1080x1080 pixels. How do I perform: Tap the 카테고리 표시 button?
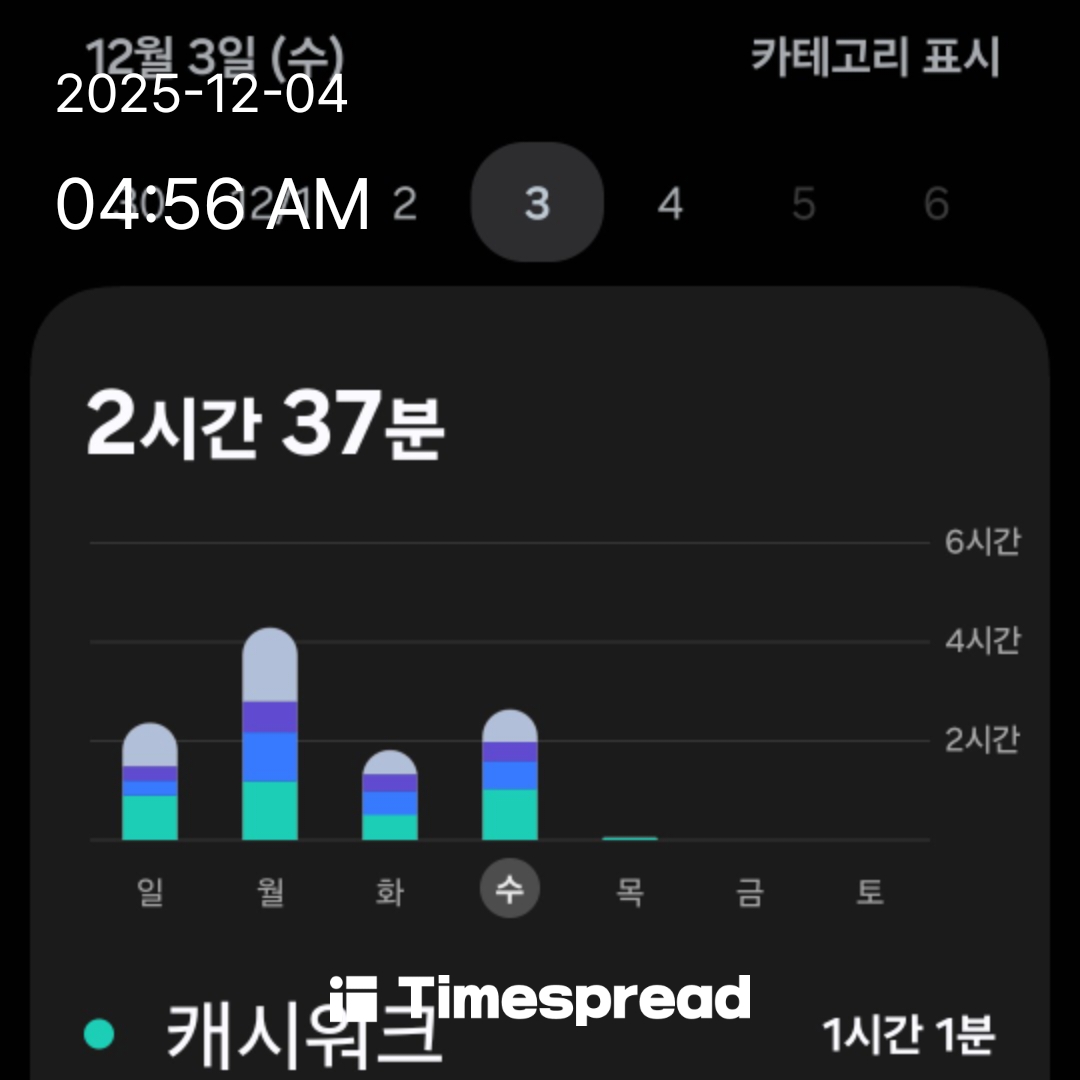tap(875, 58)
